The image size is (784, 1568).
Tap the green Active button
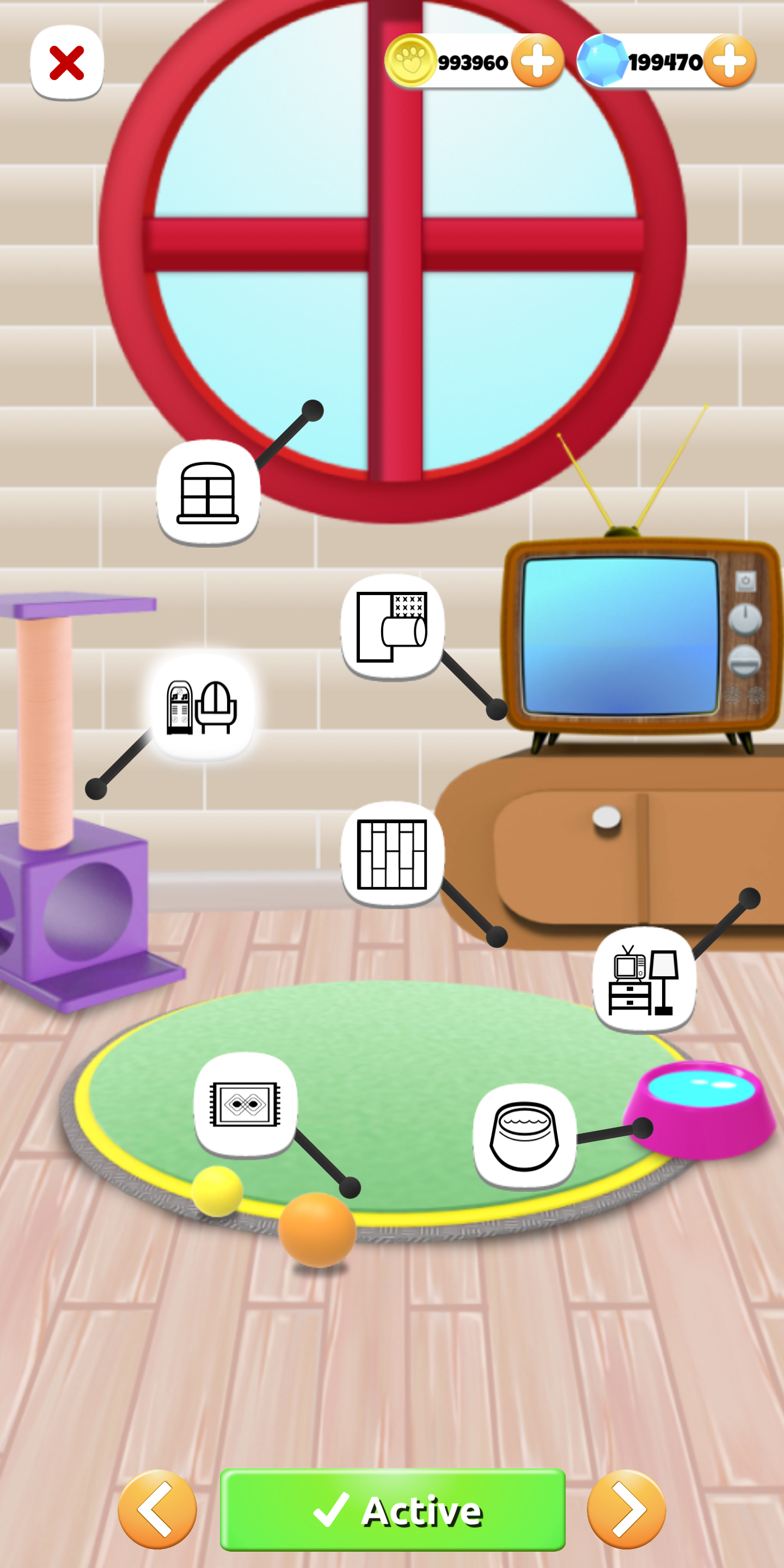pyautogui.click(x=393, y=1509)
